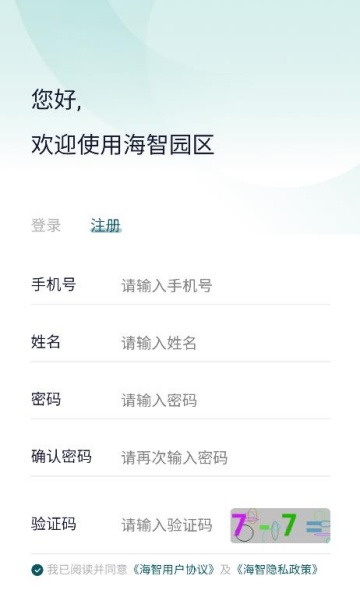Open 《海智隐私政策》 link
360x600 pixels.
(277, 570)
